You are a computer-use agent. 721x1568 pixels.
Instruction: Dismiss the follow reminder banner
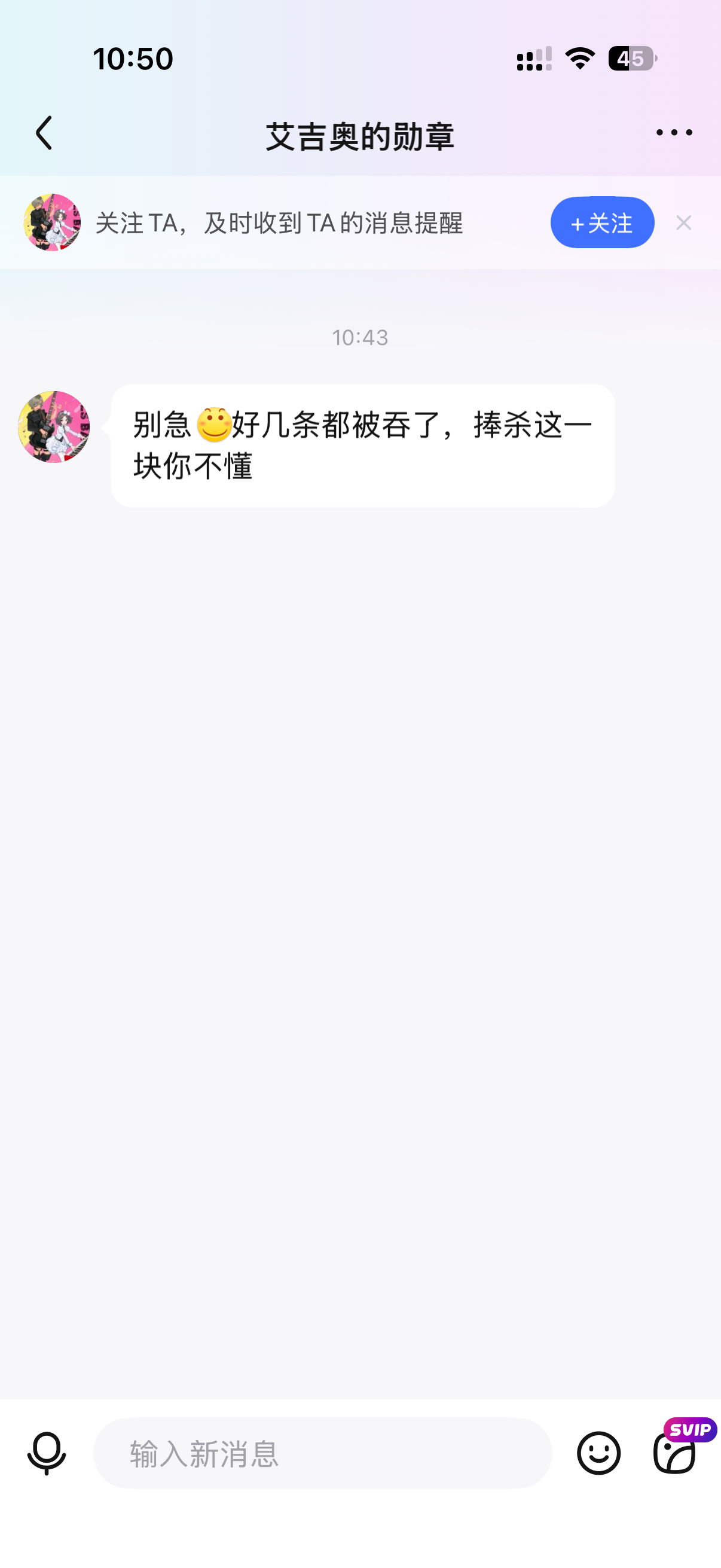[683, 223]
